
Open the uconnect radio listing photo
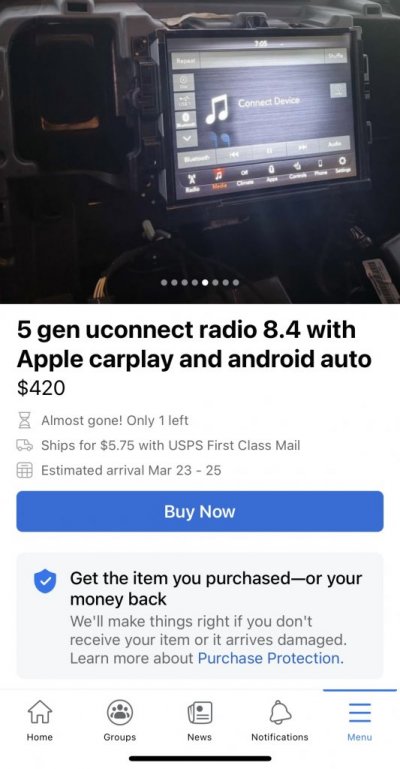(200, 152)
